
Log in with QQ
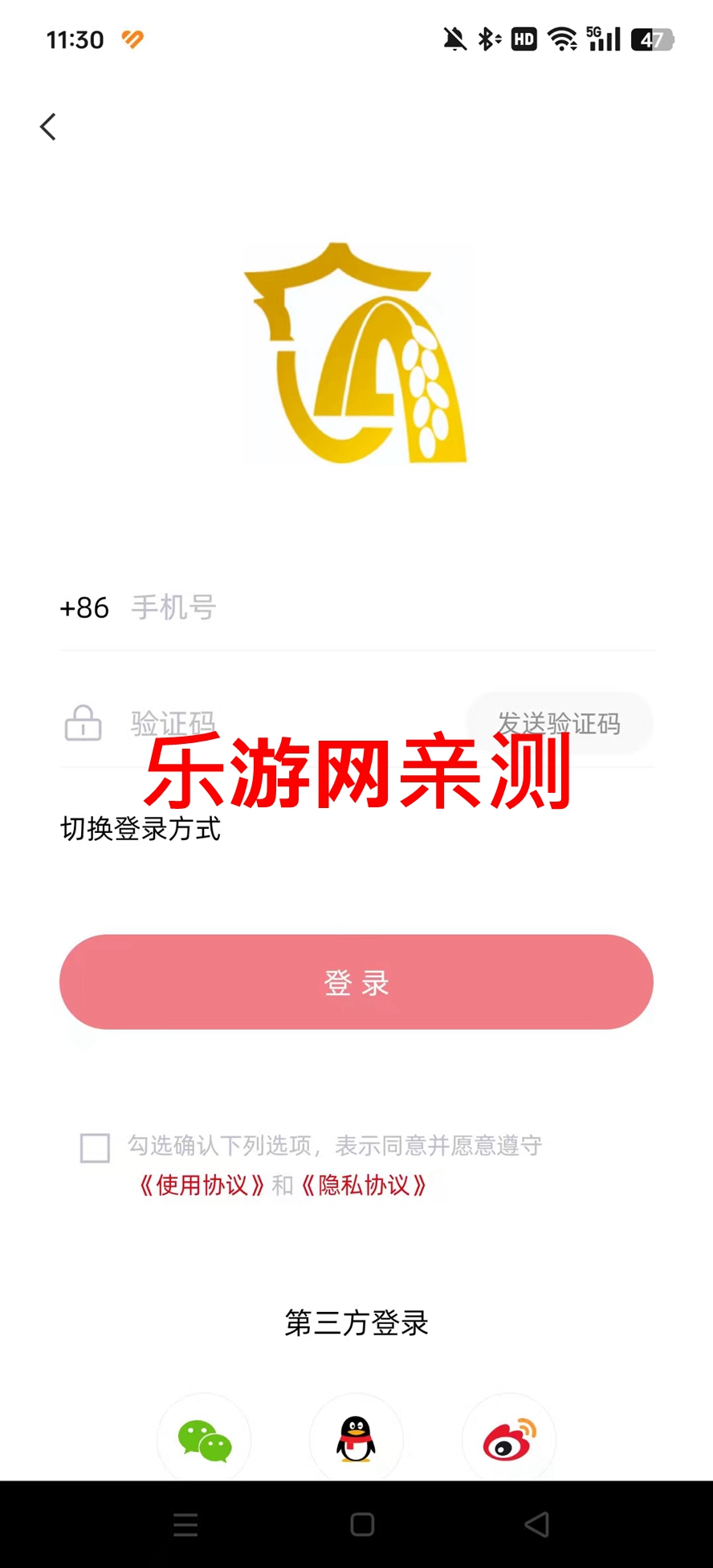pos(356,1440)
